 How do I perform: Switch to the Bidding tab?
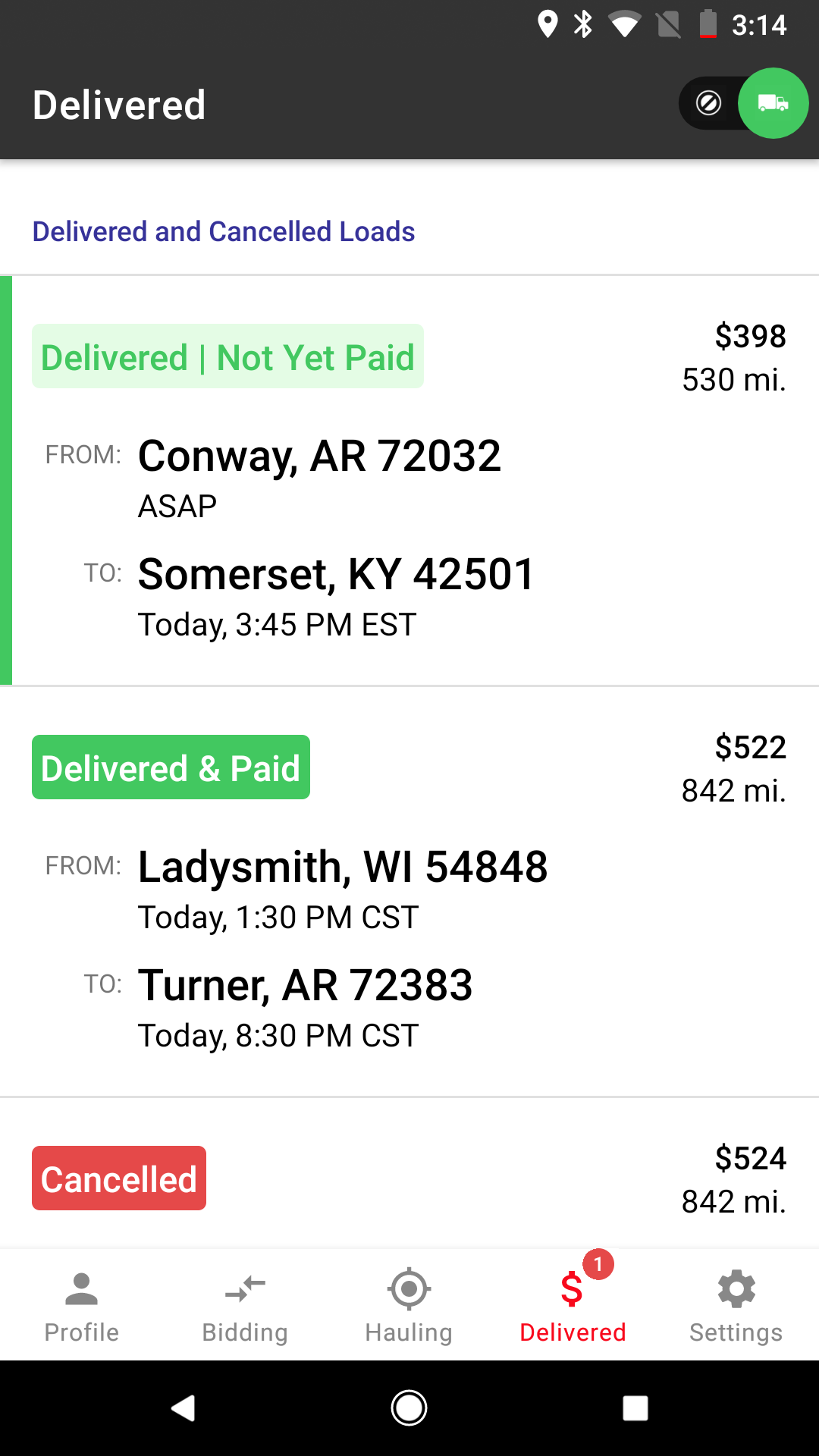(x=246, y=1305)
